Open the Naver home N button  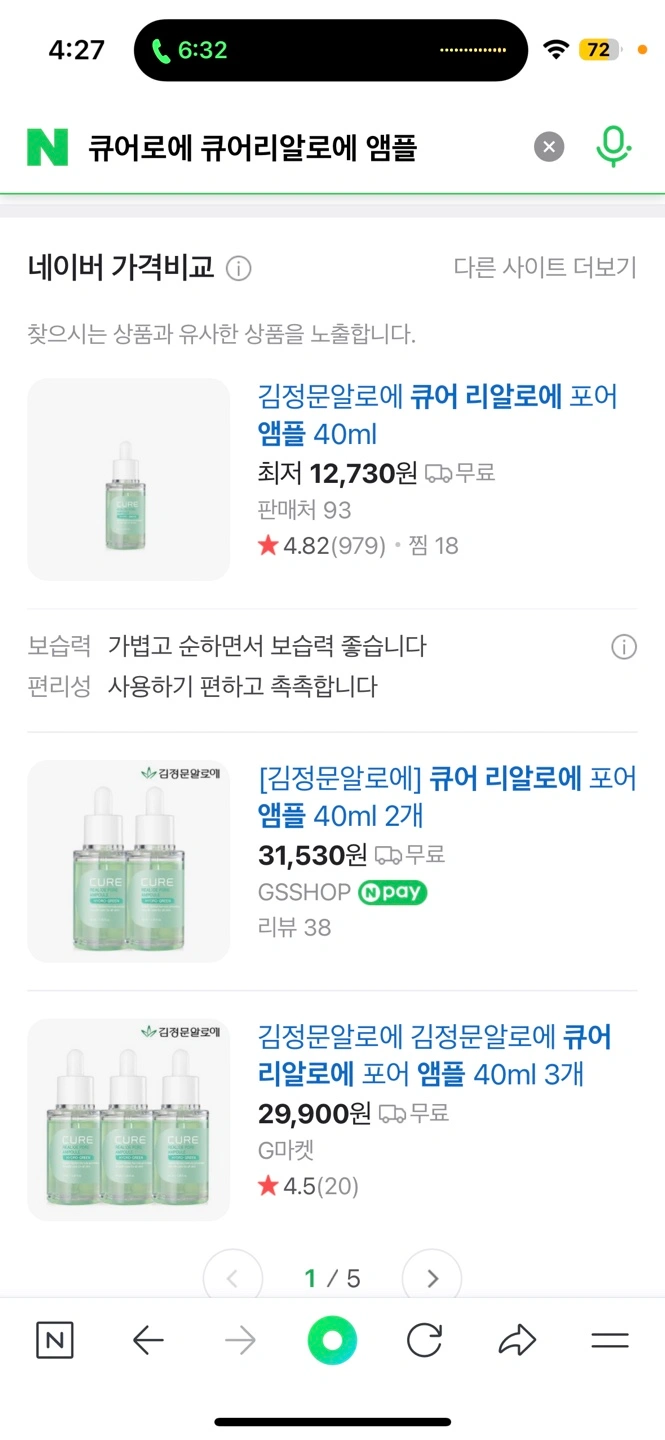pyautogui.click(x=54, y=1341)
